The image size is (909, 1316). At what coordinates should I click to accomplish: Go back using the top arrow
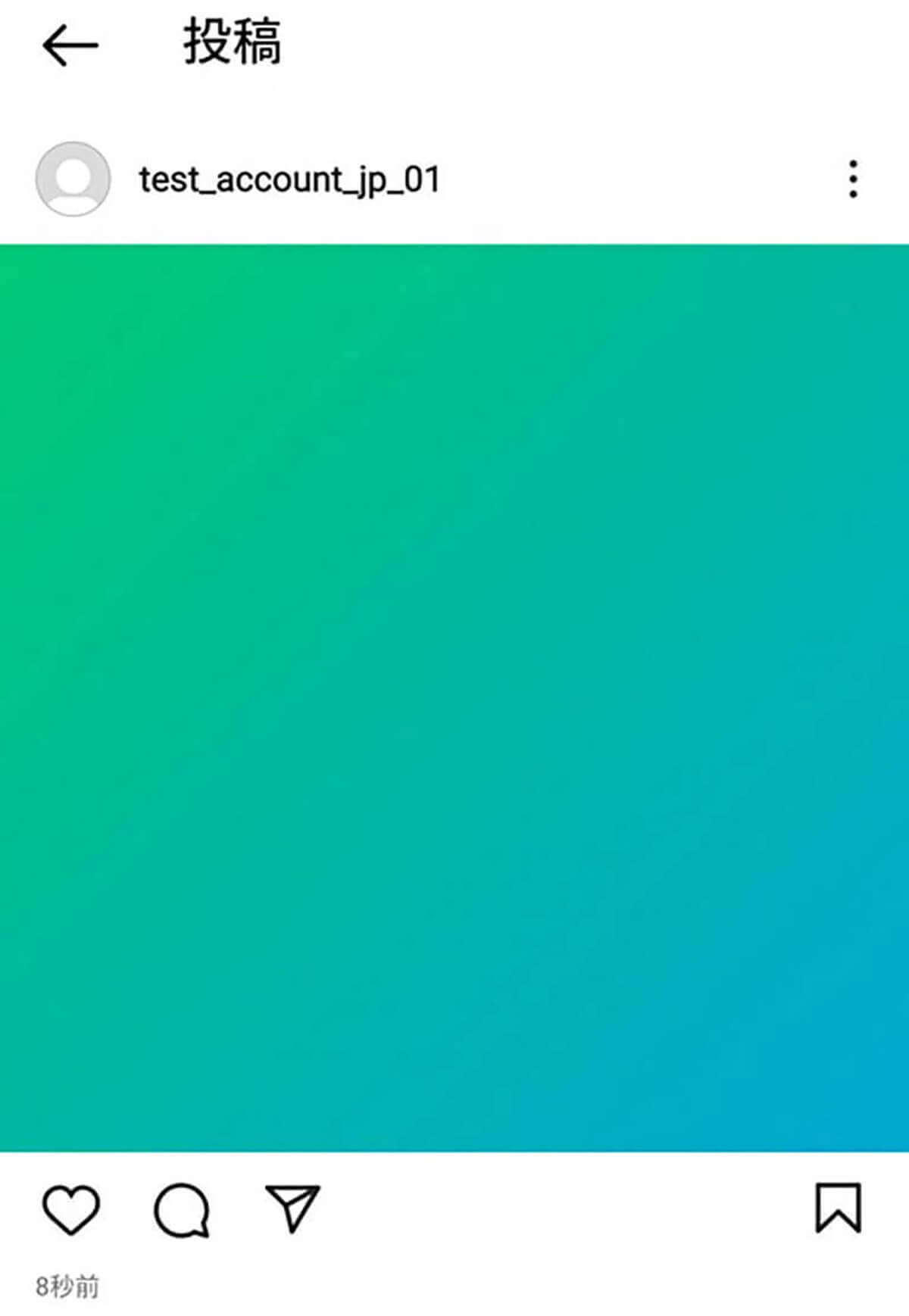click(x=70, y=45)
